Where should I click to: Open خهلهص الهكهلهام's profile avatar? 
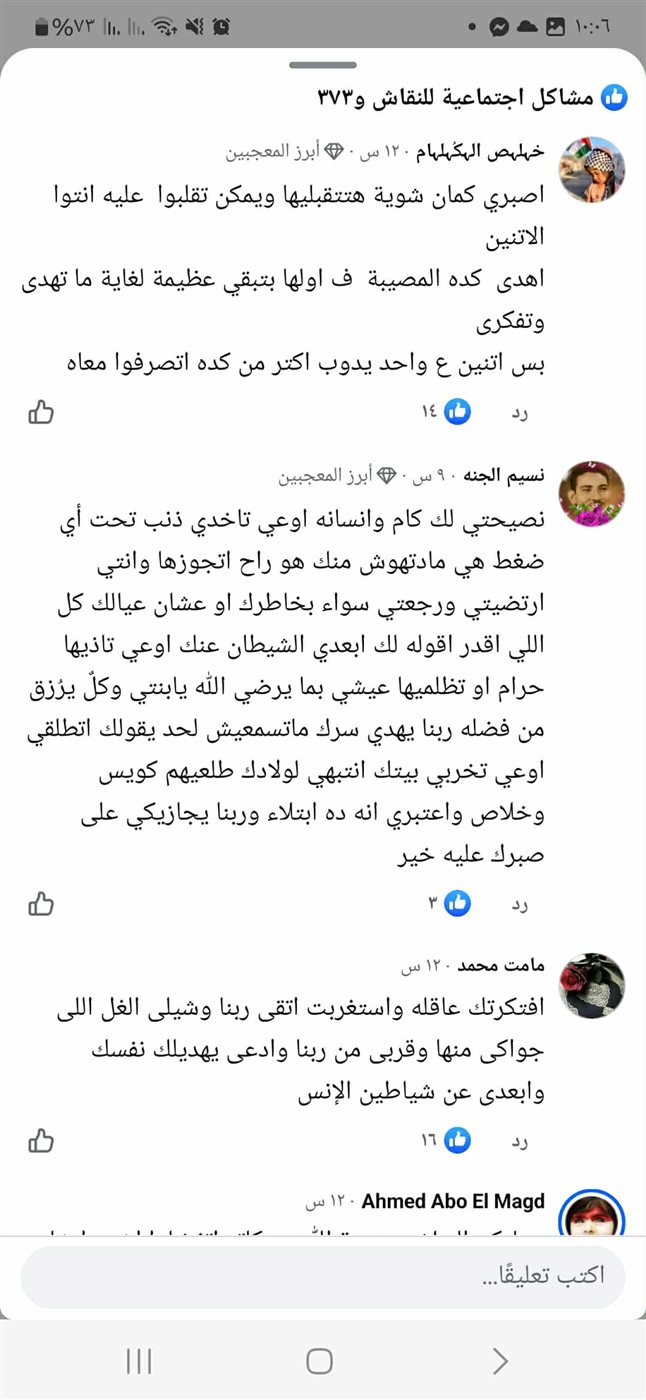point(592,169)
